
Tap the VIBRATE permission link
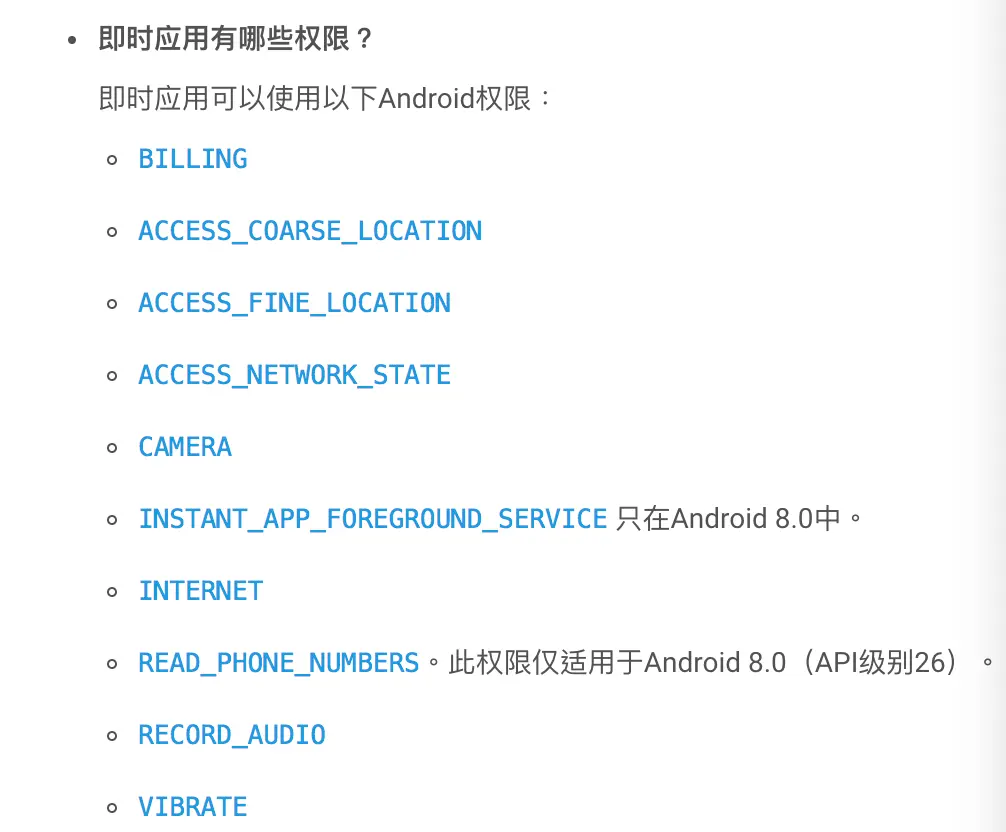point(192,807)
